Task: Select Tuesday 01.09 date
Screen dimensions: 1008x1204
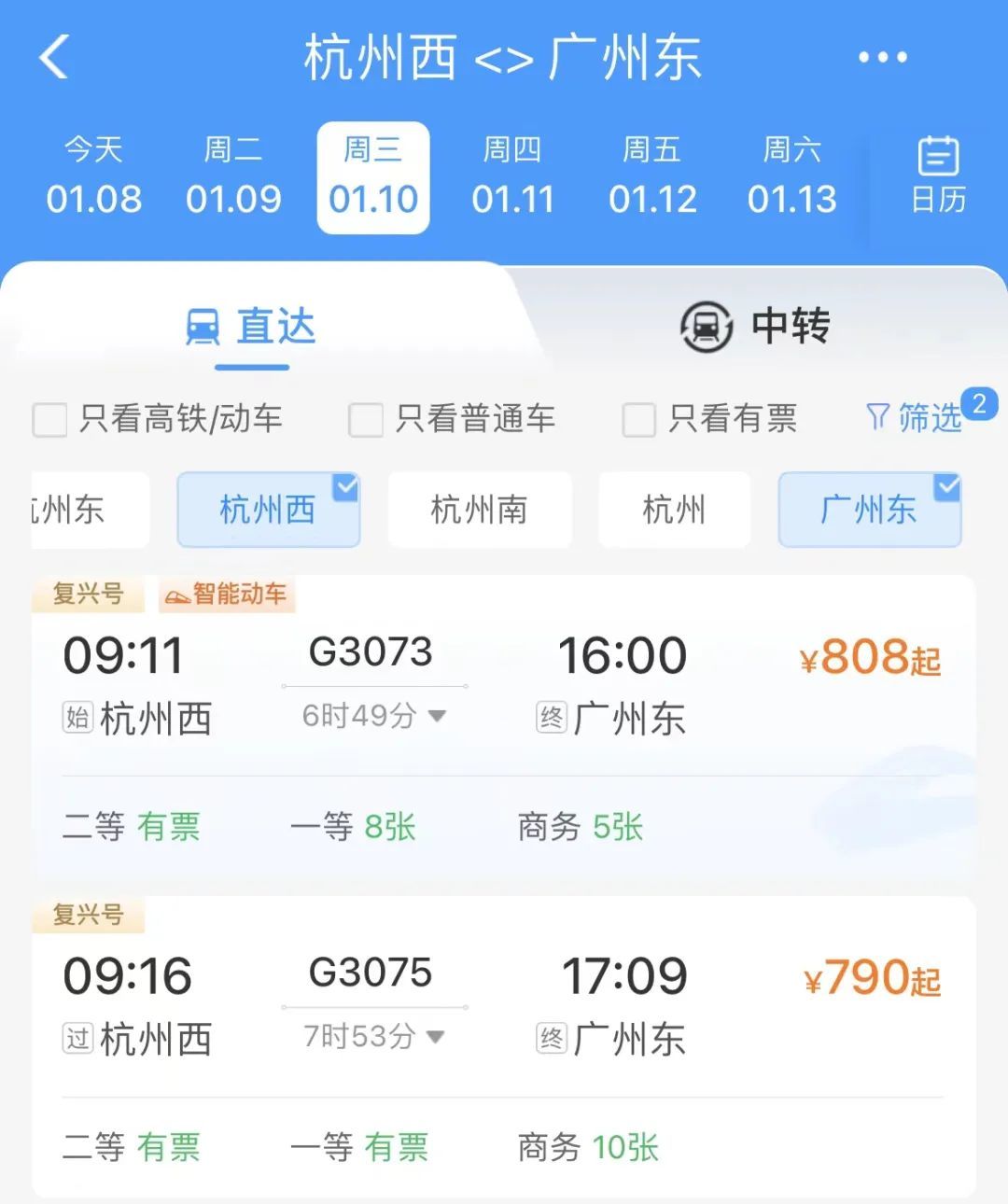Action: point(233,177)
